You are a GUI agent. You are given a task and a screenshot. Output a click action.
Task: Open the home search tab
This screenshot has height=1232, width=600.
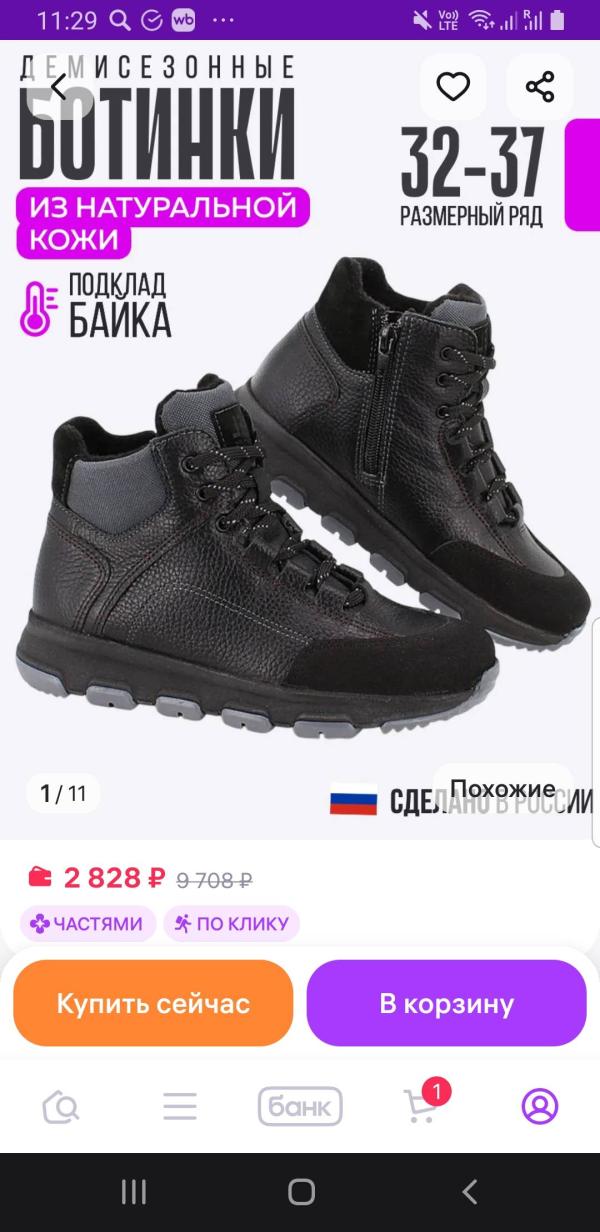[61, 1106]
